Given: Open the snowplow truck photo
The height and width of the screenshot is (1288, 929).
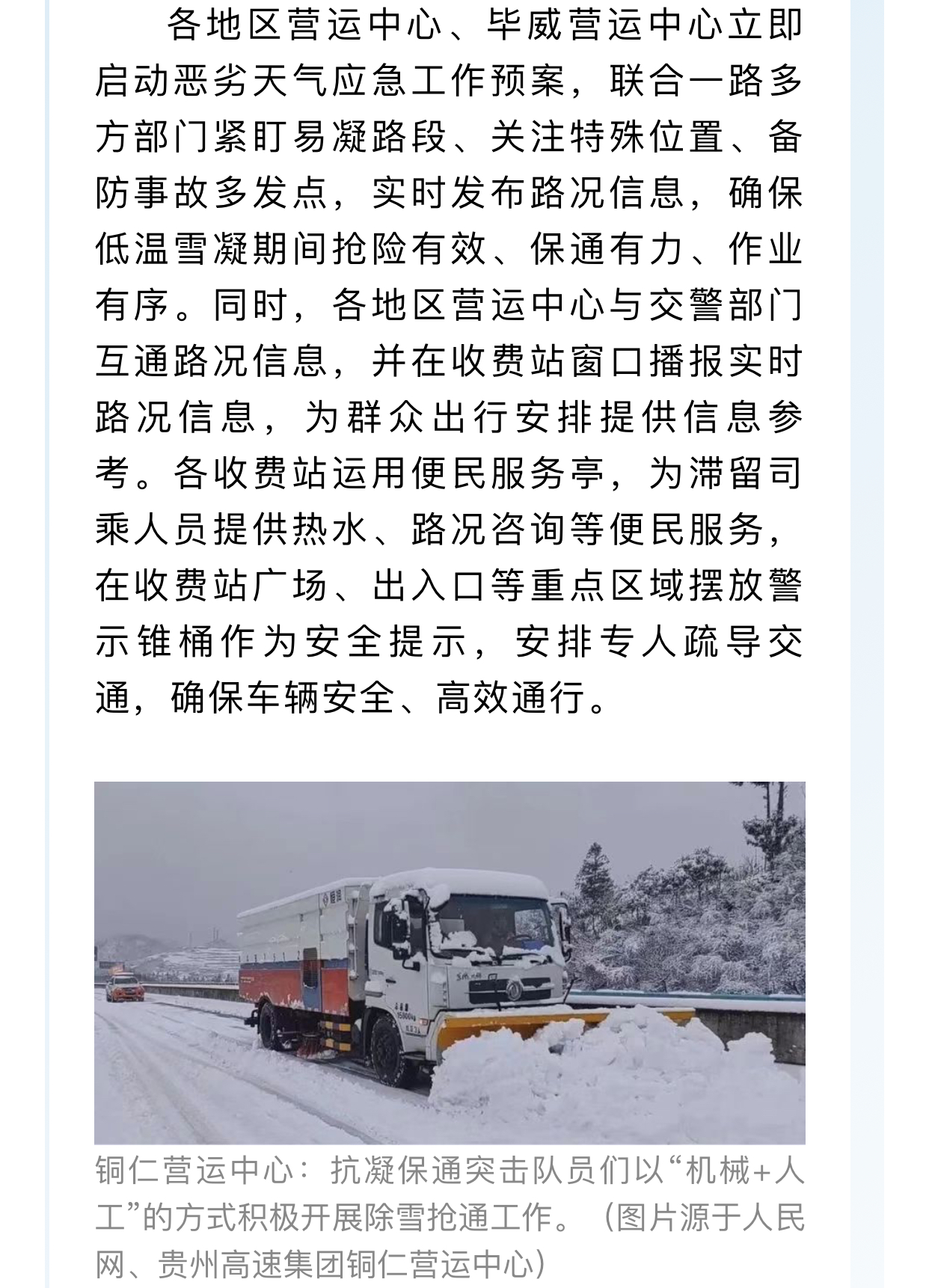Looking at the screenshot, I should pyautogui.click(x=450, y=962).
